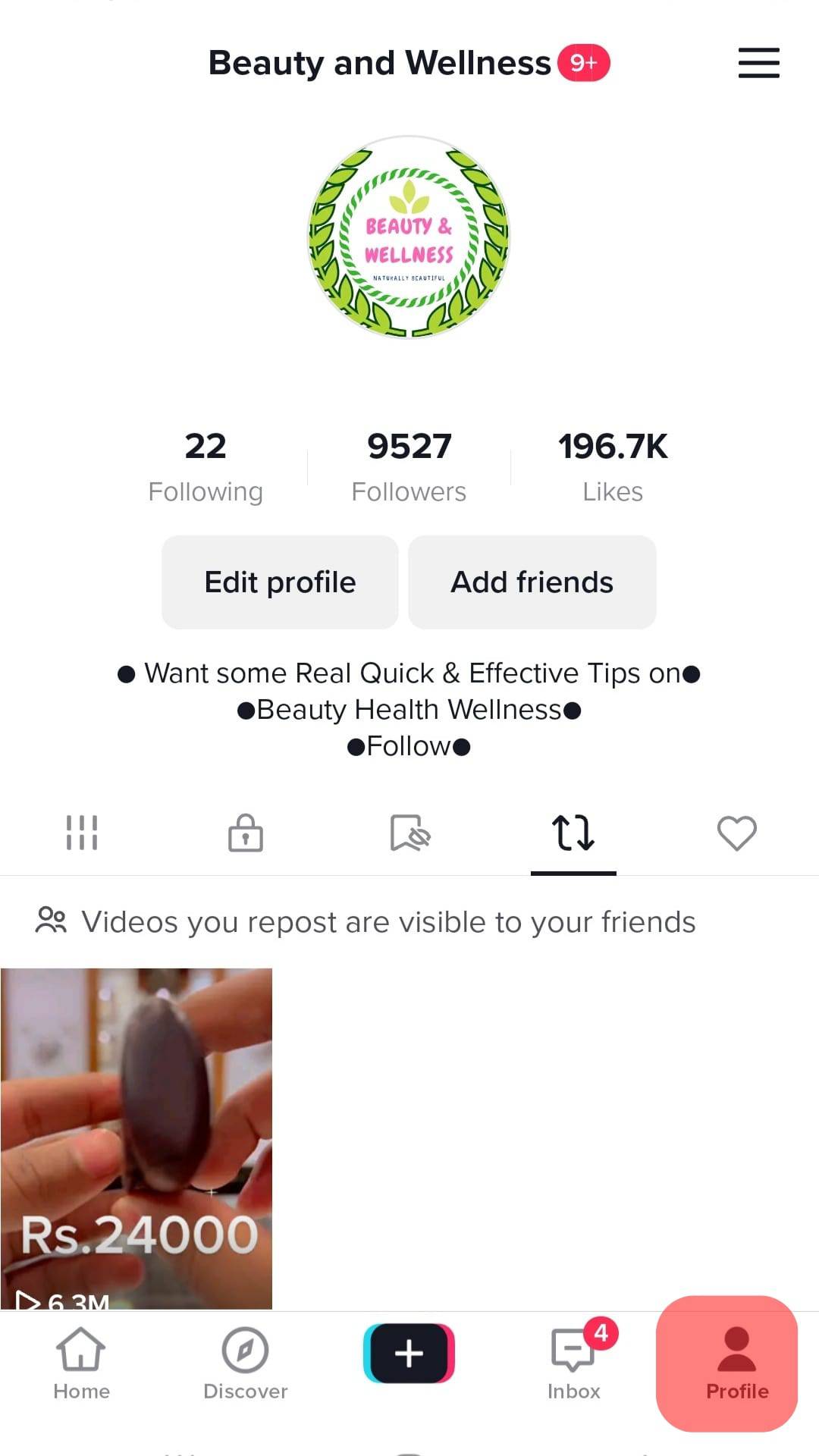Switch to the videos grid tab
Viewport: 819px width, 1456px height.
point(82,833)
